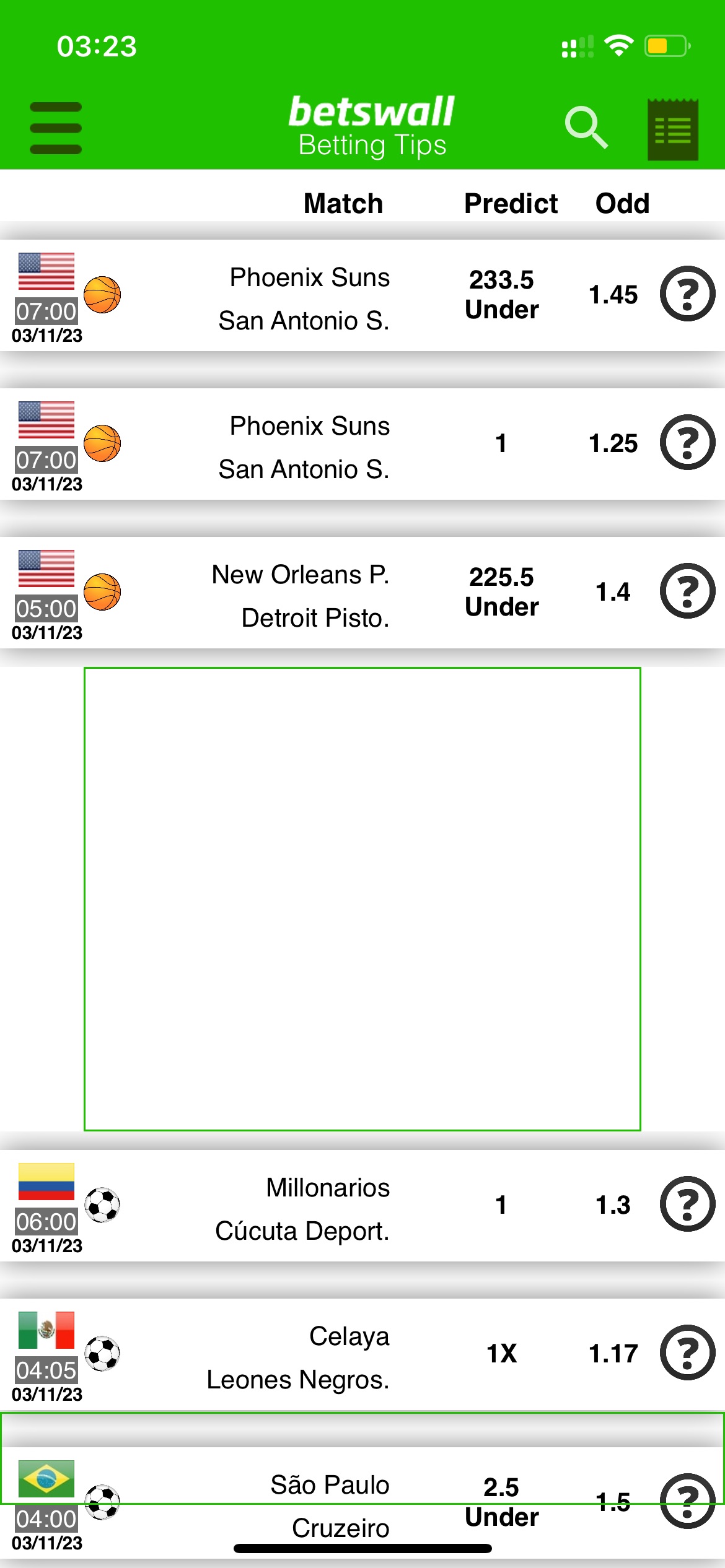
Task: Open New Orleans P. vs Detroit row
Action: click(362, 593)
